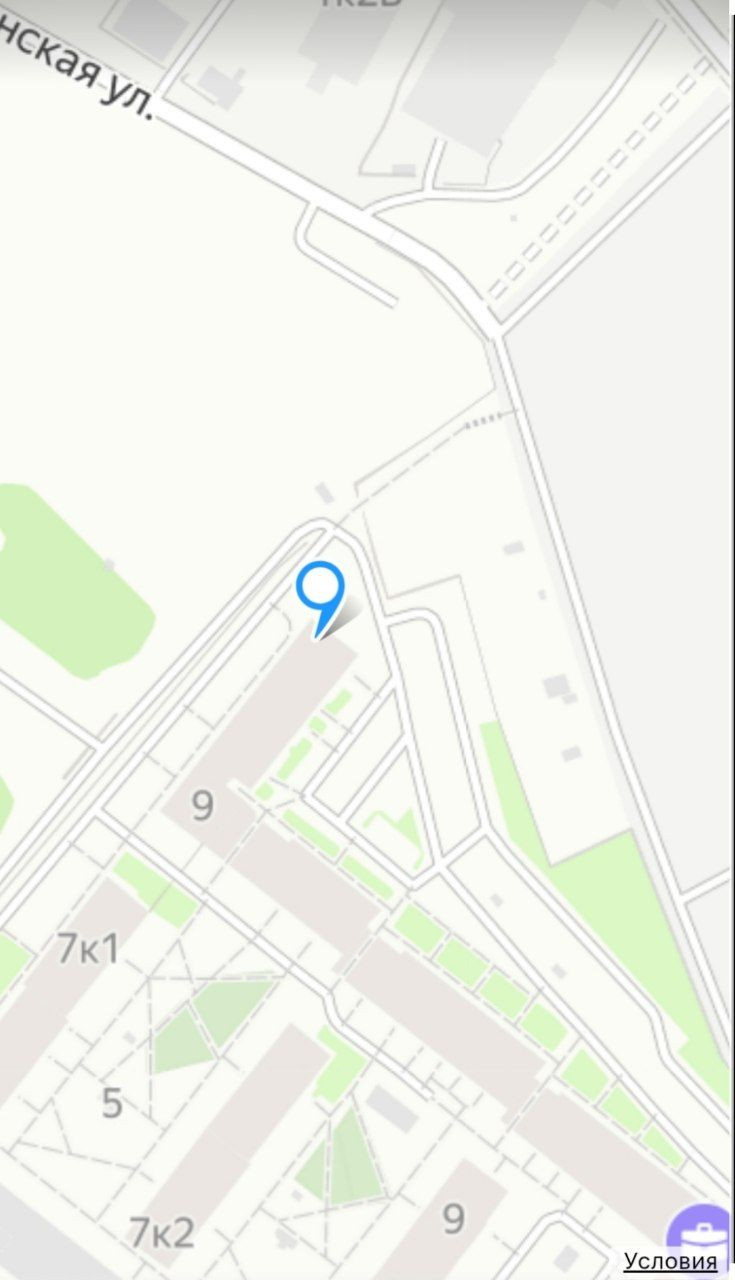Tap the purple place icon on map
The height and width of the screenshot is (1280, 735).
(704, 1230)
